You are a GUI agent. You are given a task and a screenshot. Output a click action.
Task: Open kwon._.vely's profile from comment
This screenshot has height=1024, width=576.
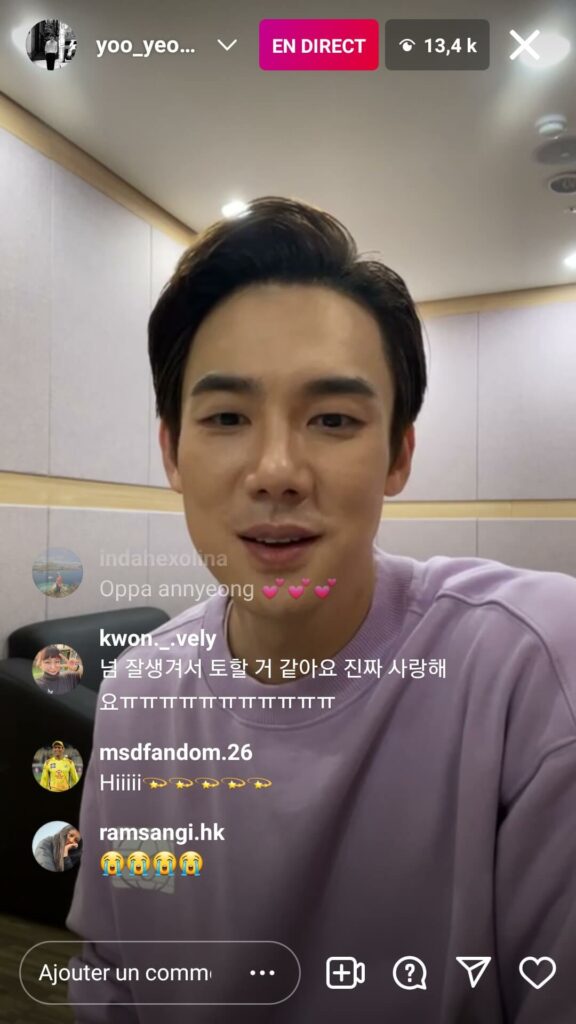57,669
